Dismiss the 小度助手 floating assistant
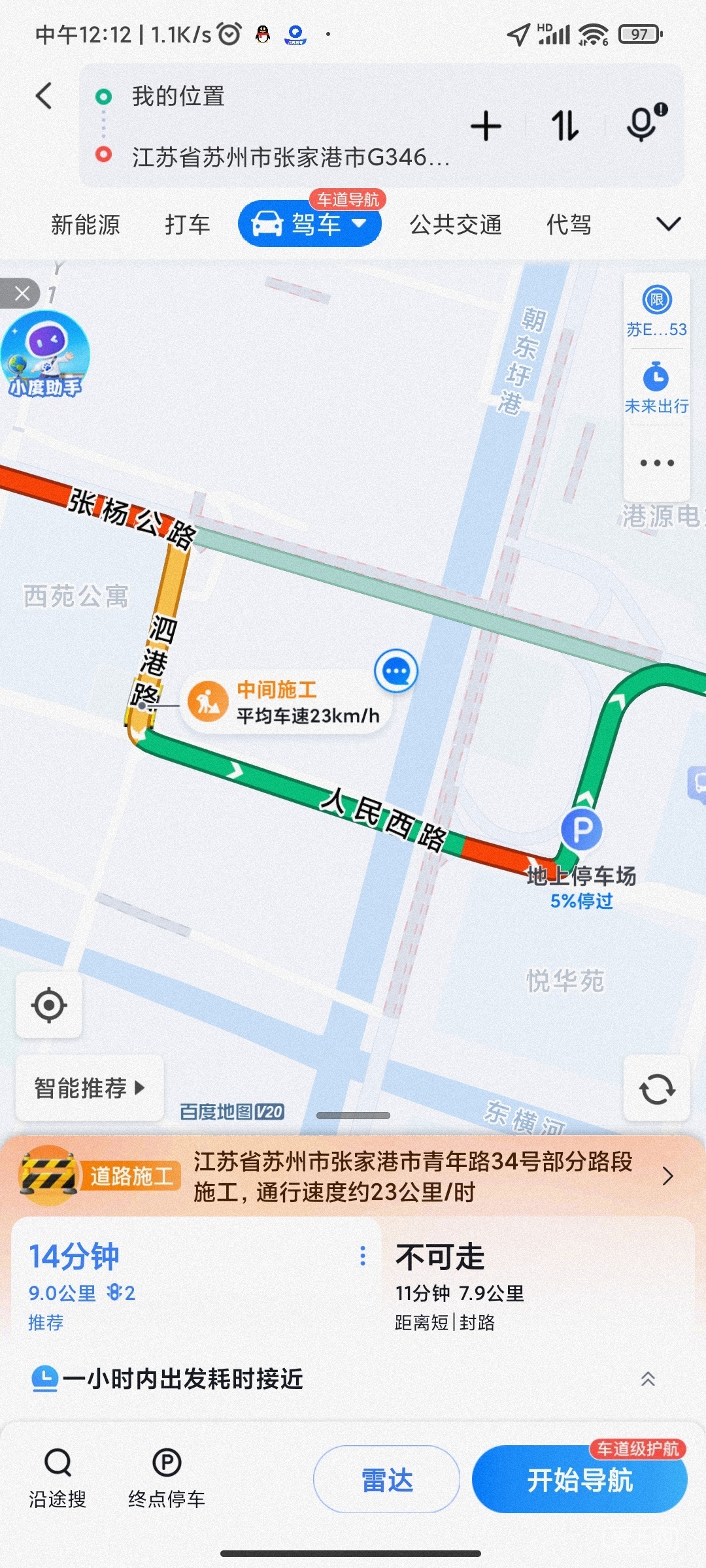 pos(22,293)
